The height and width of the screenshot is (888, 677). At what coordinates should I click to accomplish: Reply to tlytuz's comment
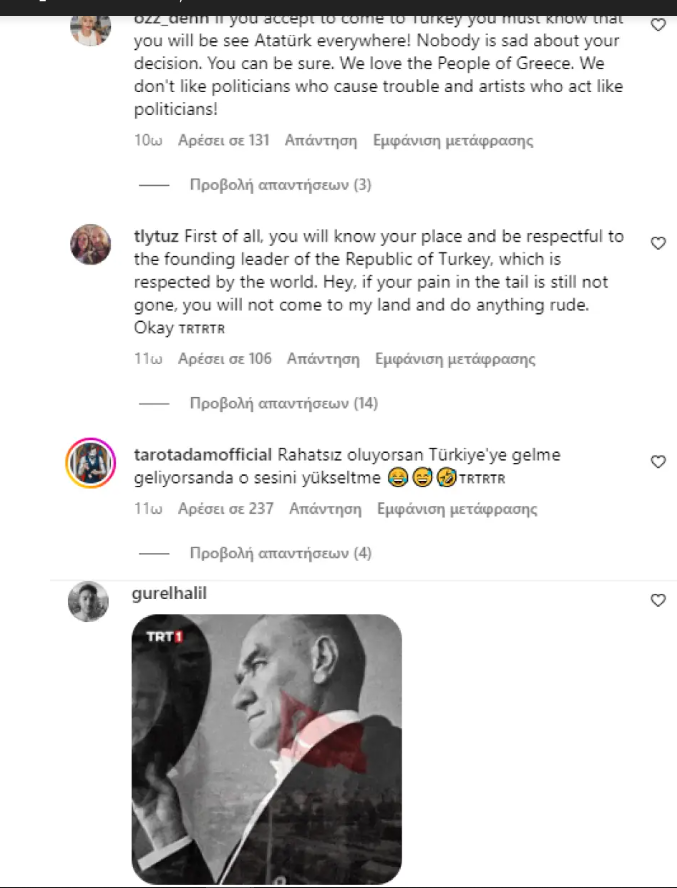coord(323,359)
